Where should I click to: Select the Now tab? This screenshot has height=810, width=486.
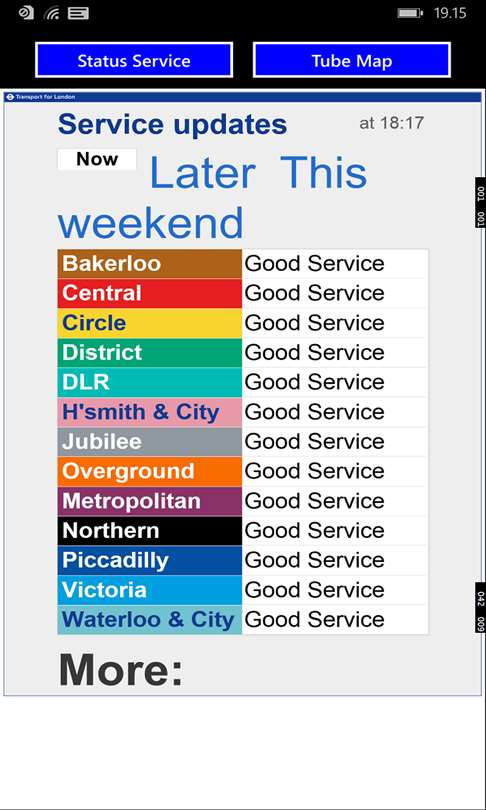coord(97,159)
